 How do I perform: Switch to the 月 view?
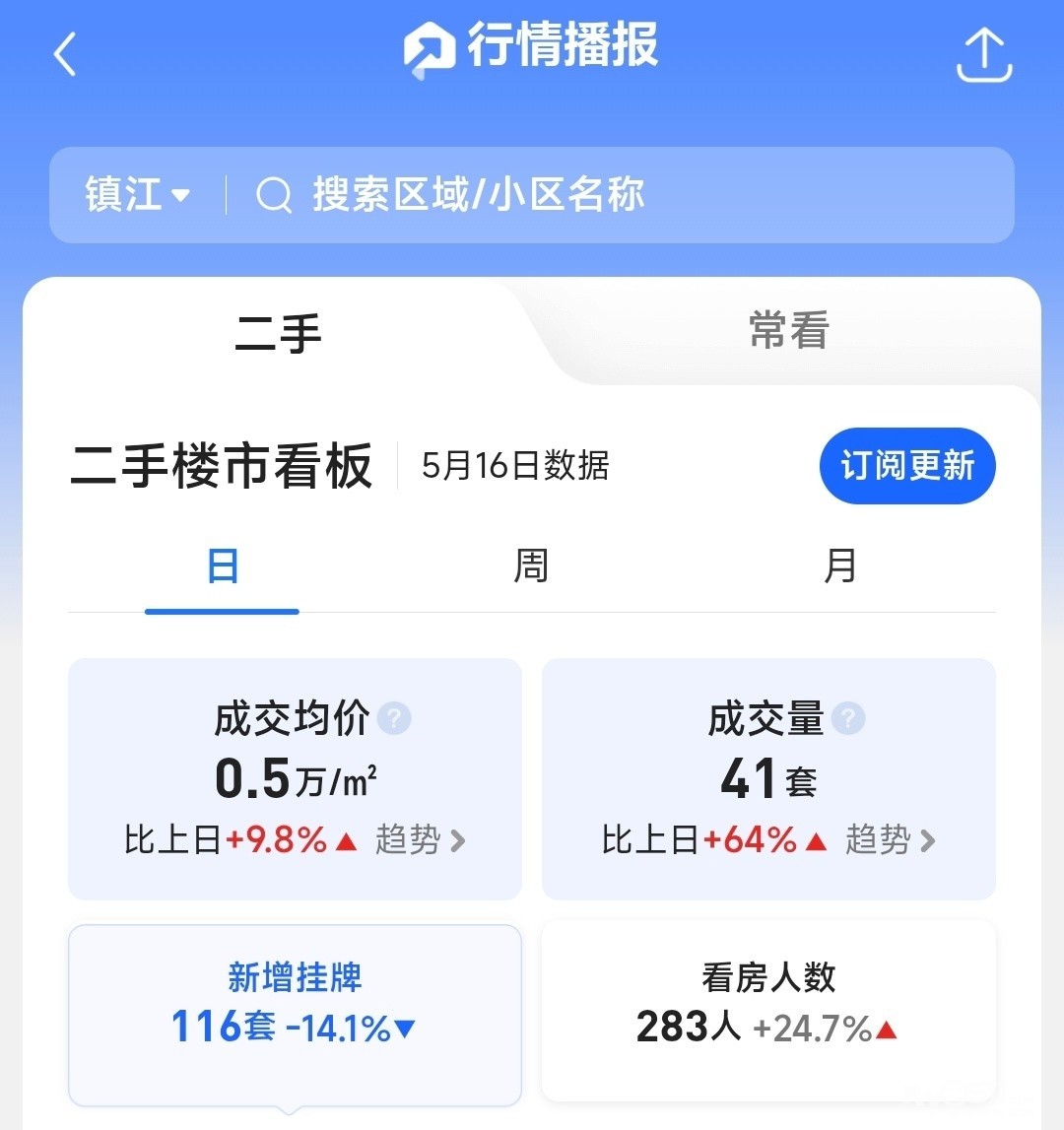click(x=839, y=565)
